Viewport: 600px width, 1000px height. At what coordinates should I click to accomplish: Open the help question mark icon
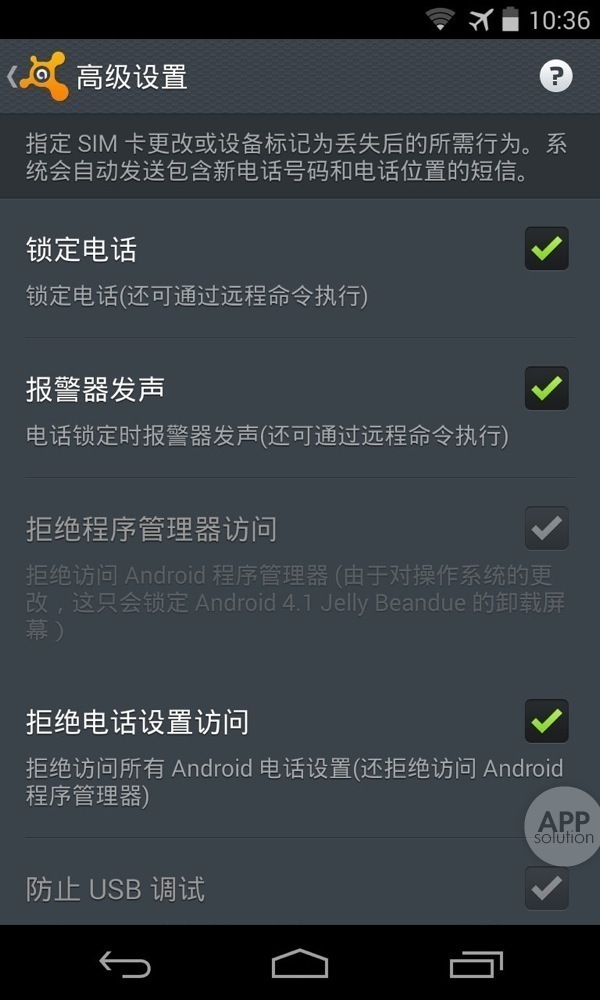(556, 76)
